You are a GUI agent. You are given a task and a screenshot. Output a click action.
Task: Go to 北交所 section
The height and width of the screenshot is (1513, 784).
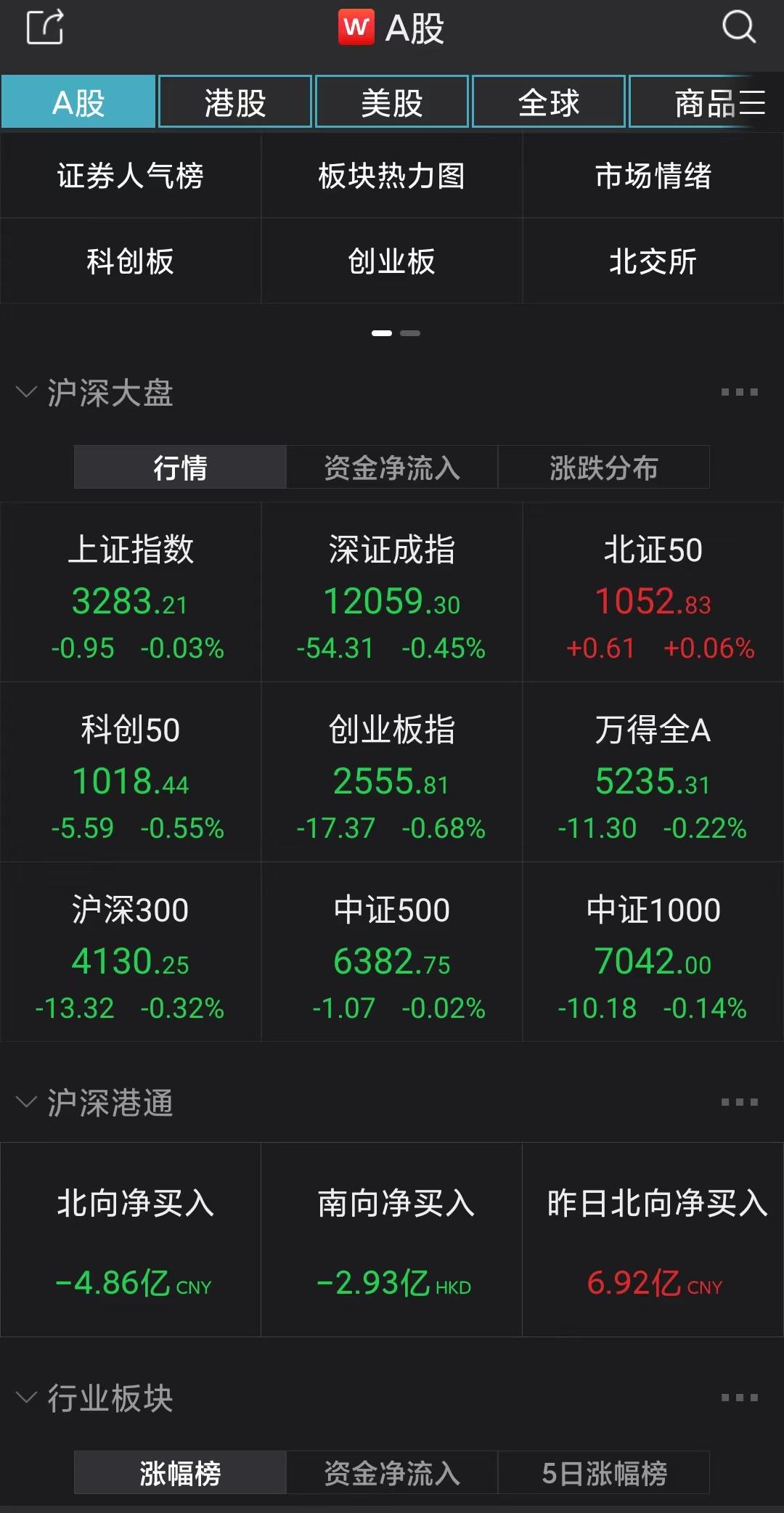click(653, 261)
